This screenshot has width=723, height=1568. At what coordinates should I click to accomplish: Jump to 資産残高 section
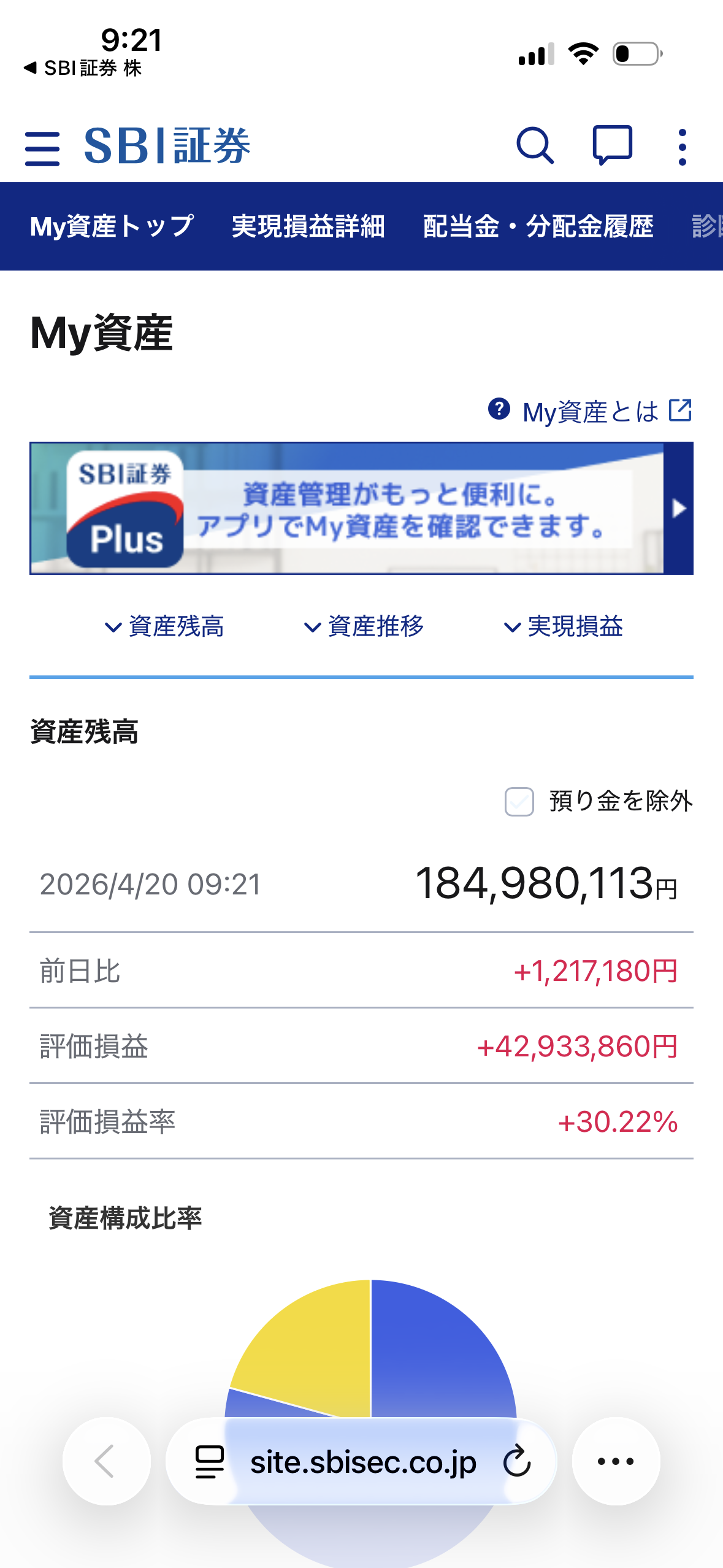click(x=164, y=626)
